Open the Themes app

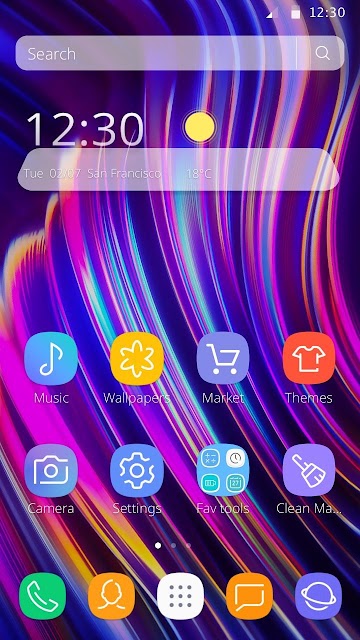[309, 358]
